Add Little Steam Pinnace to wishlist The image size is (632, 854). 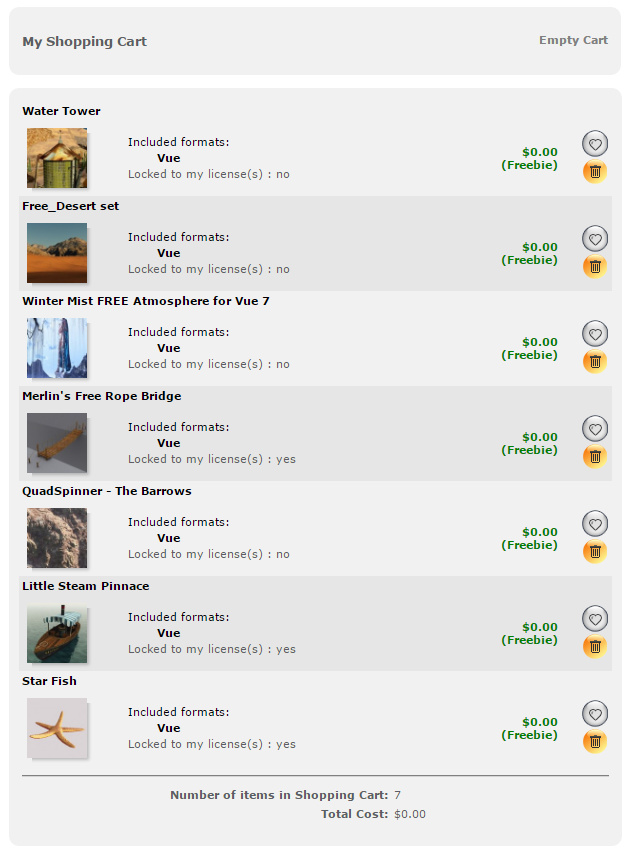[595, 619]
